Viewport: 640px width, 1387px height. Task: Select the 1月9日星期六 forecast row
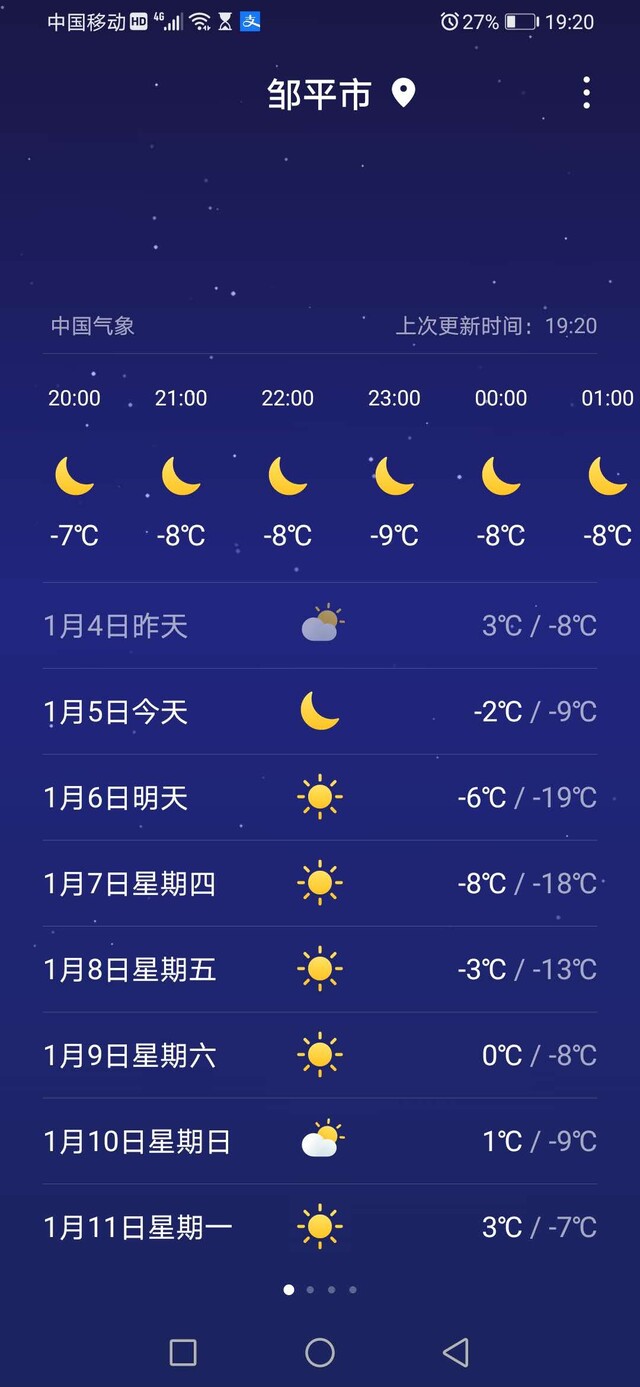tap(320, 1056)
